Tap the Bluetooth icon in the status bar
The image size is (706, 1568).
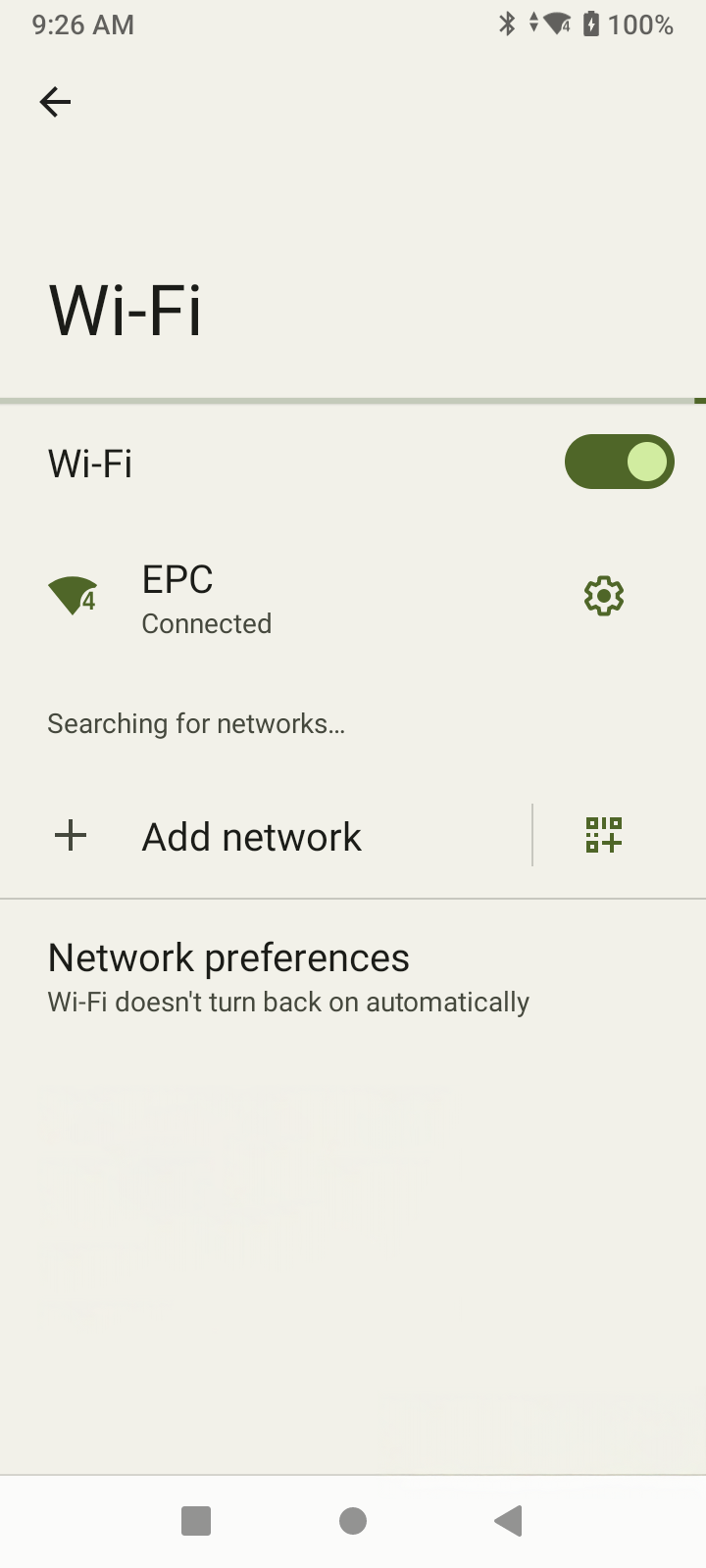click(509, 24)
